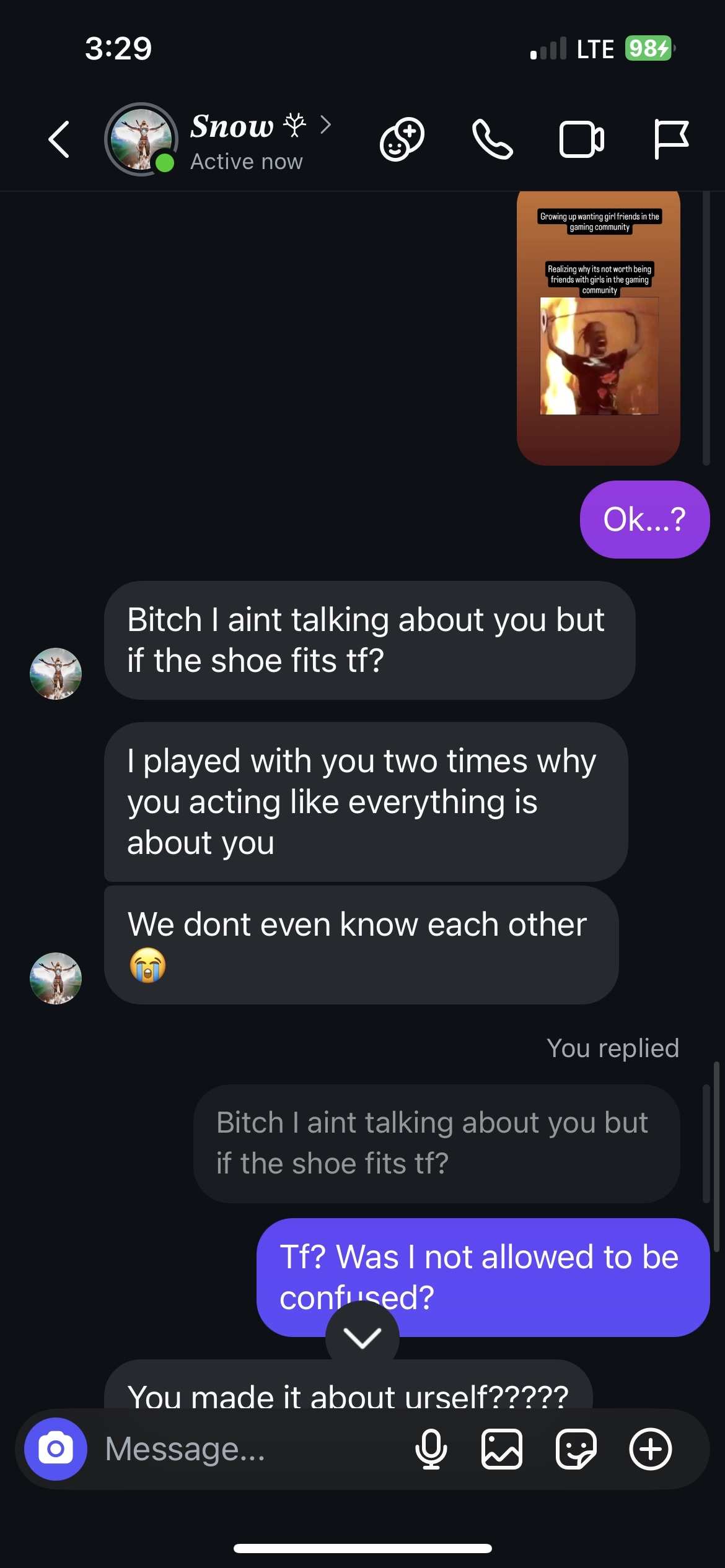Image resolution: width=725 pixels, height=1568 pixels.
Task: Start a voice call with Snow
Action: click(492, 139)
